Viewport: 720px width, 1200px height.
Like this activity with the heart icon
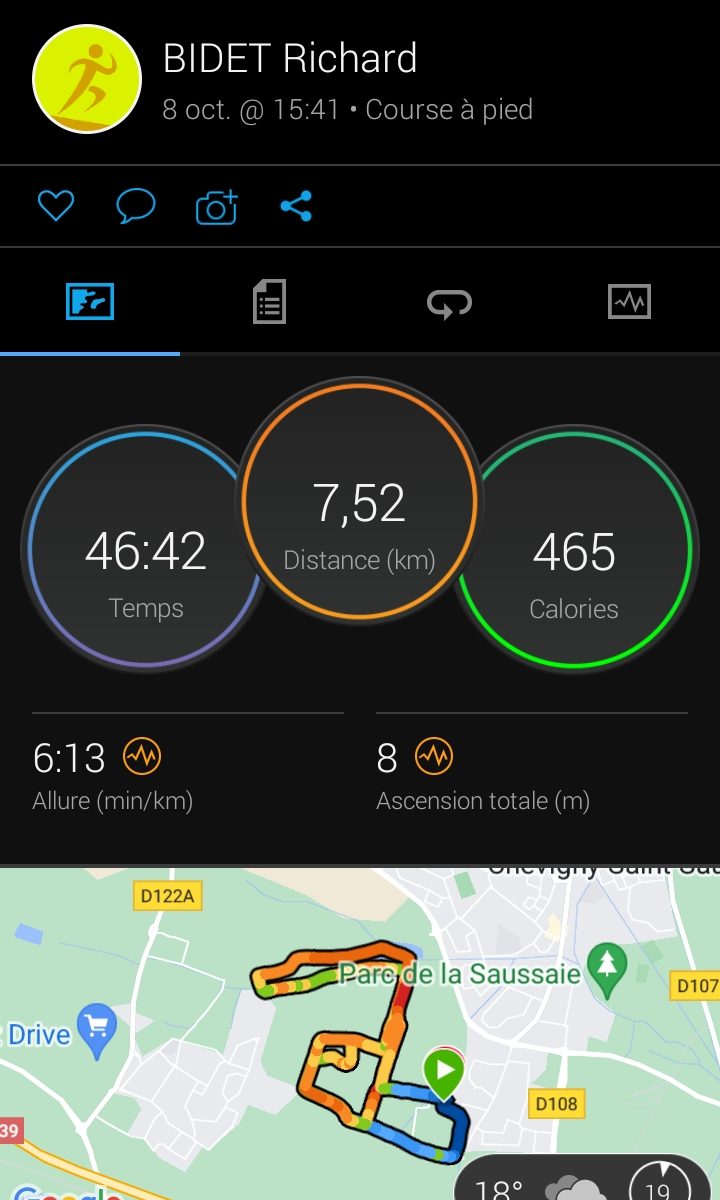(56, 206)
